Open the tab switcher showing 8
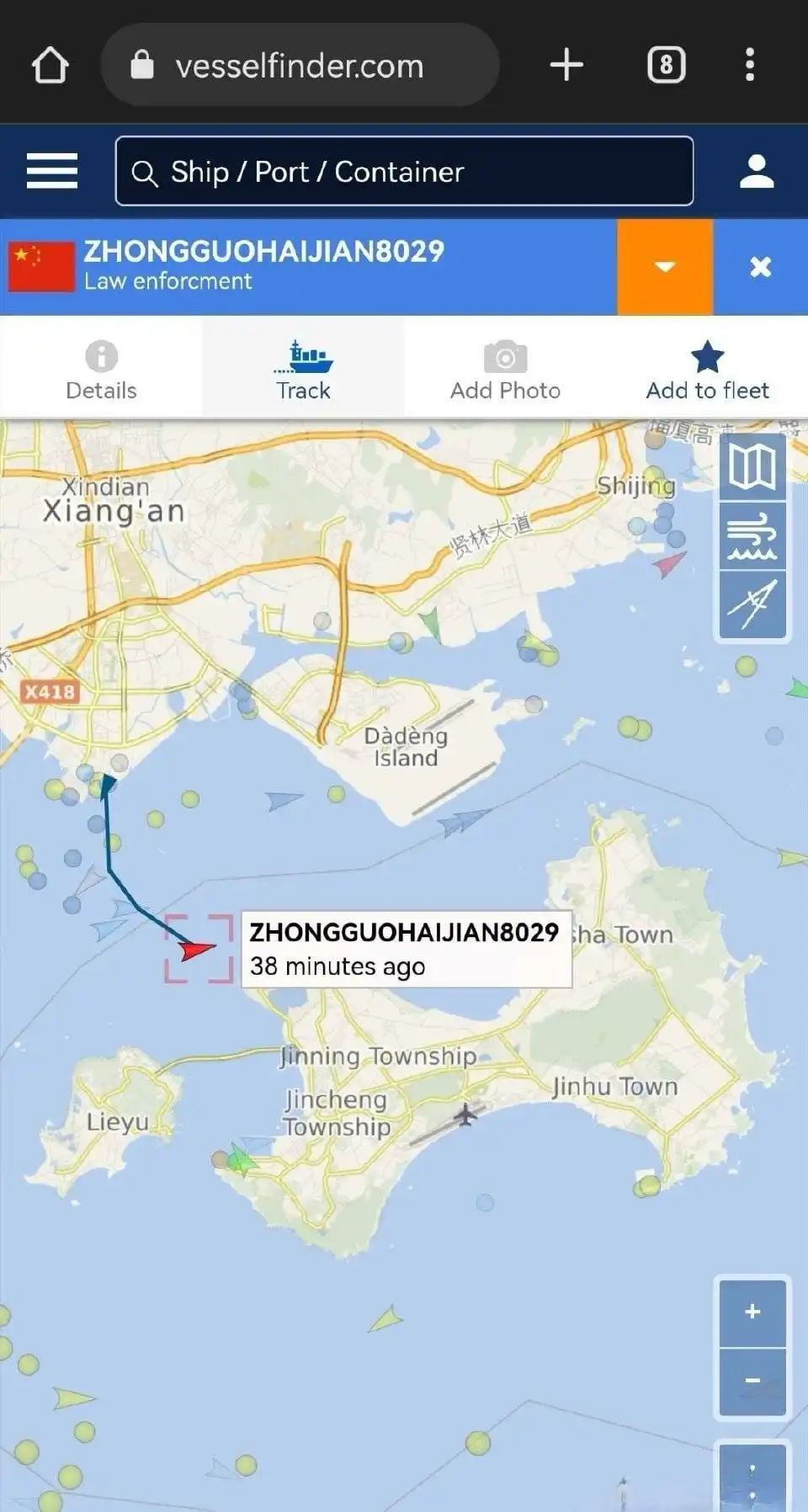The width and height of the screenshot is (808, 1512). click(x=666, y=65)
